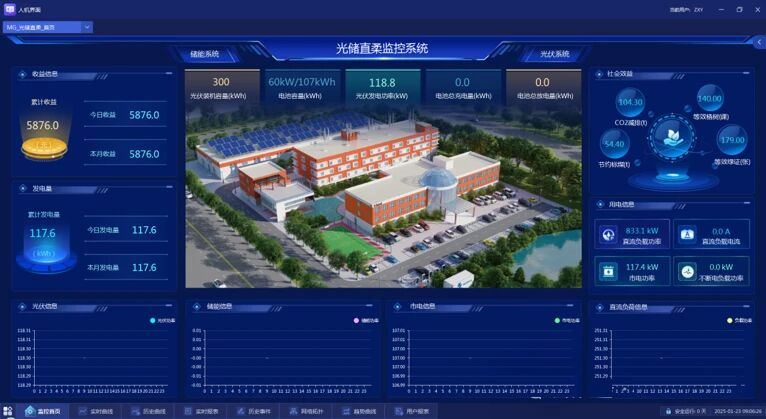Image resolution: width=766 pixels, height=419 pixels.
Task: Open the 储能系统 page
Action: tap(205, 54)
